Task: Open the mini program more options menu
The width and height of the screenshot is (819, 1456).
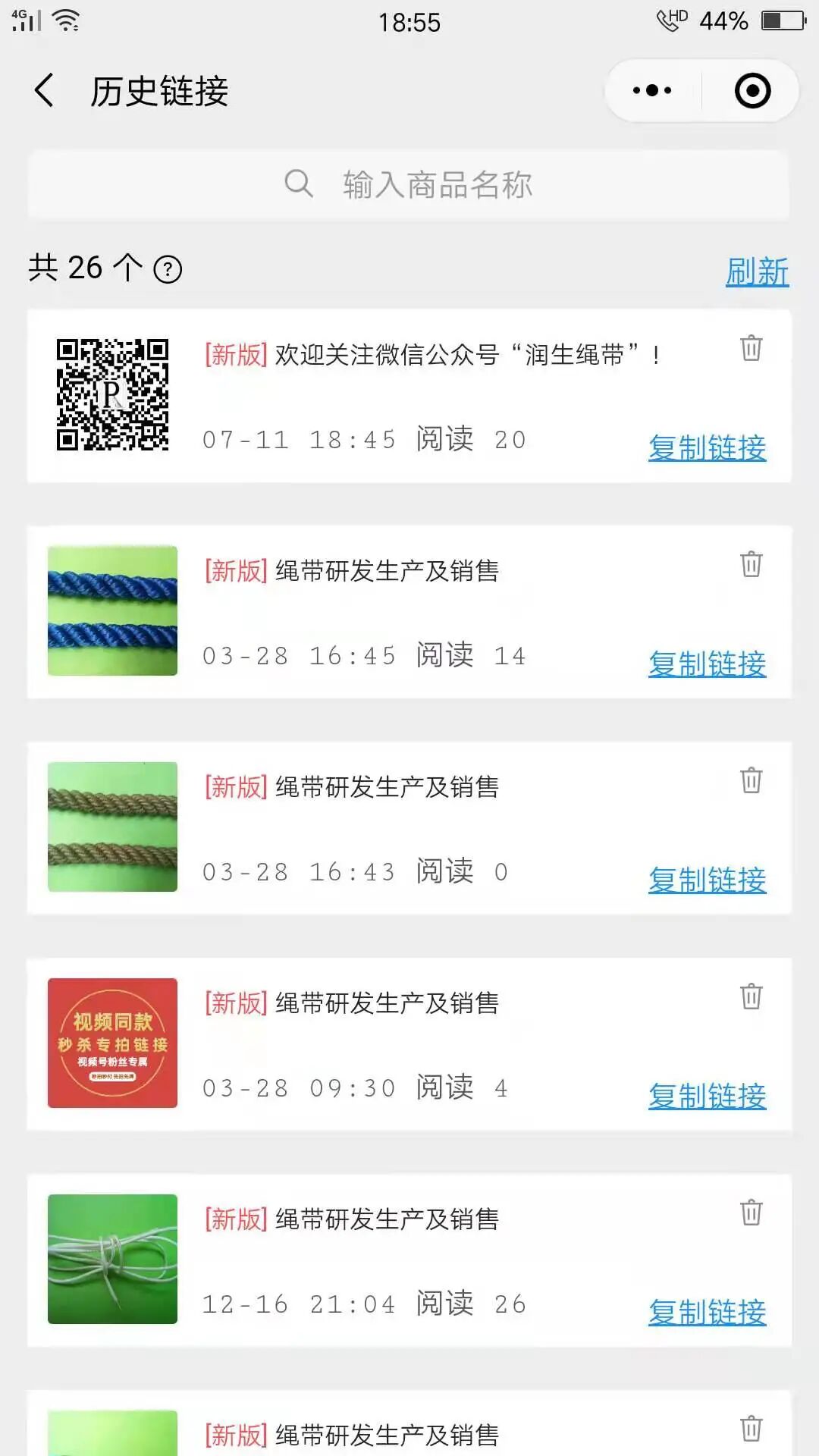Action: 652,91
